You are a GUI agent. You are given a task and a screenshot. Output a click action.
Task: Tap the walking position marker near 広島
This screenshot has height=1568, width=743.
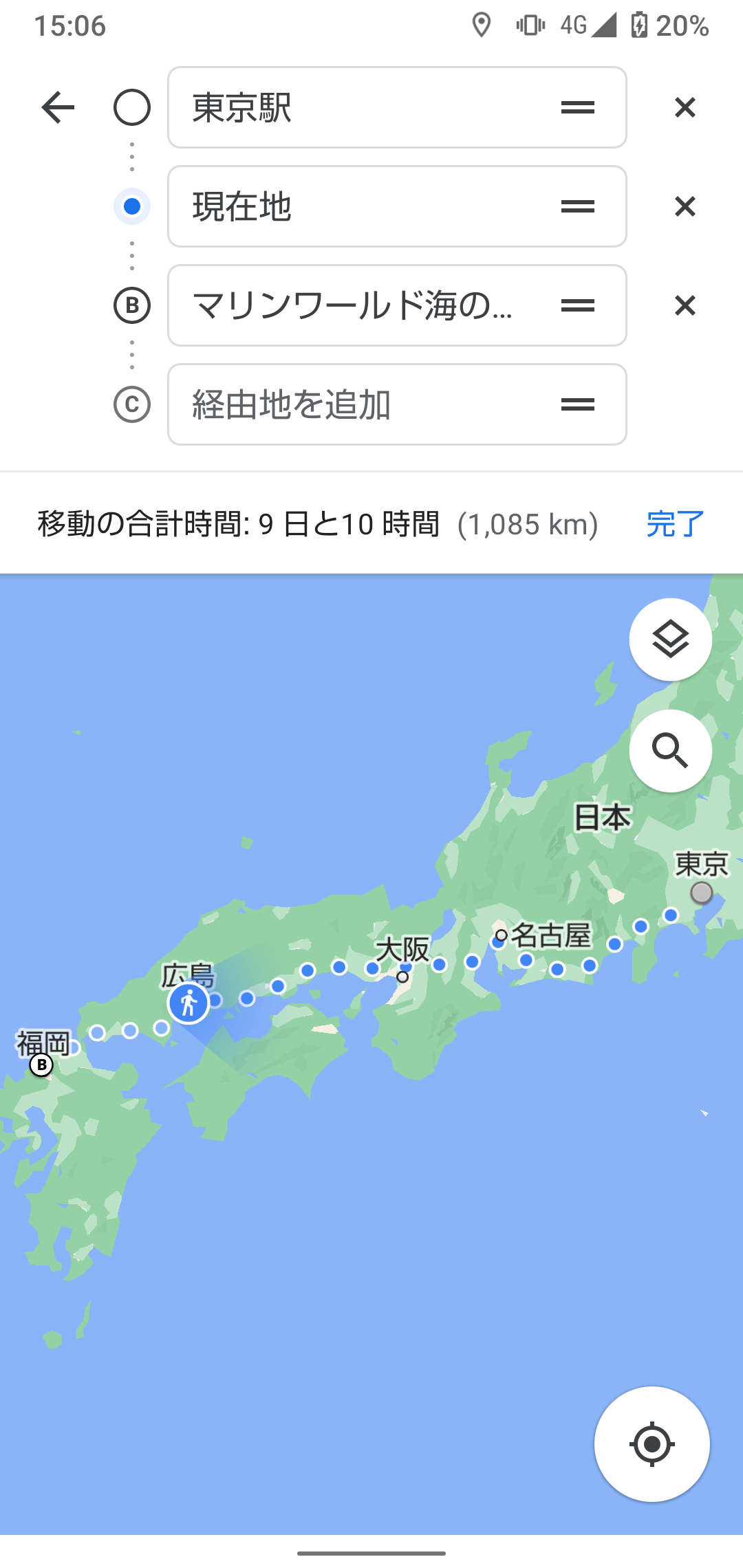189,1003
